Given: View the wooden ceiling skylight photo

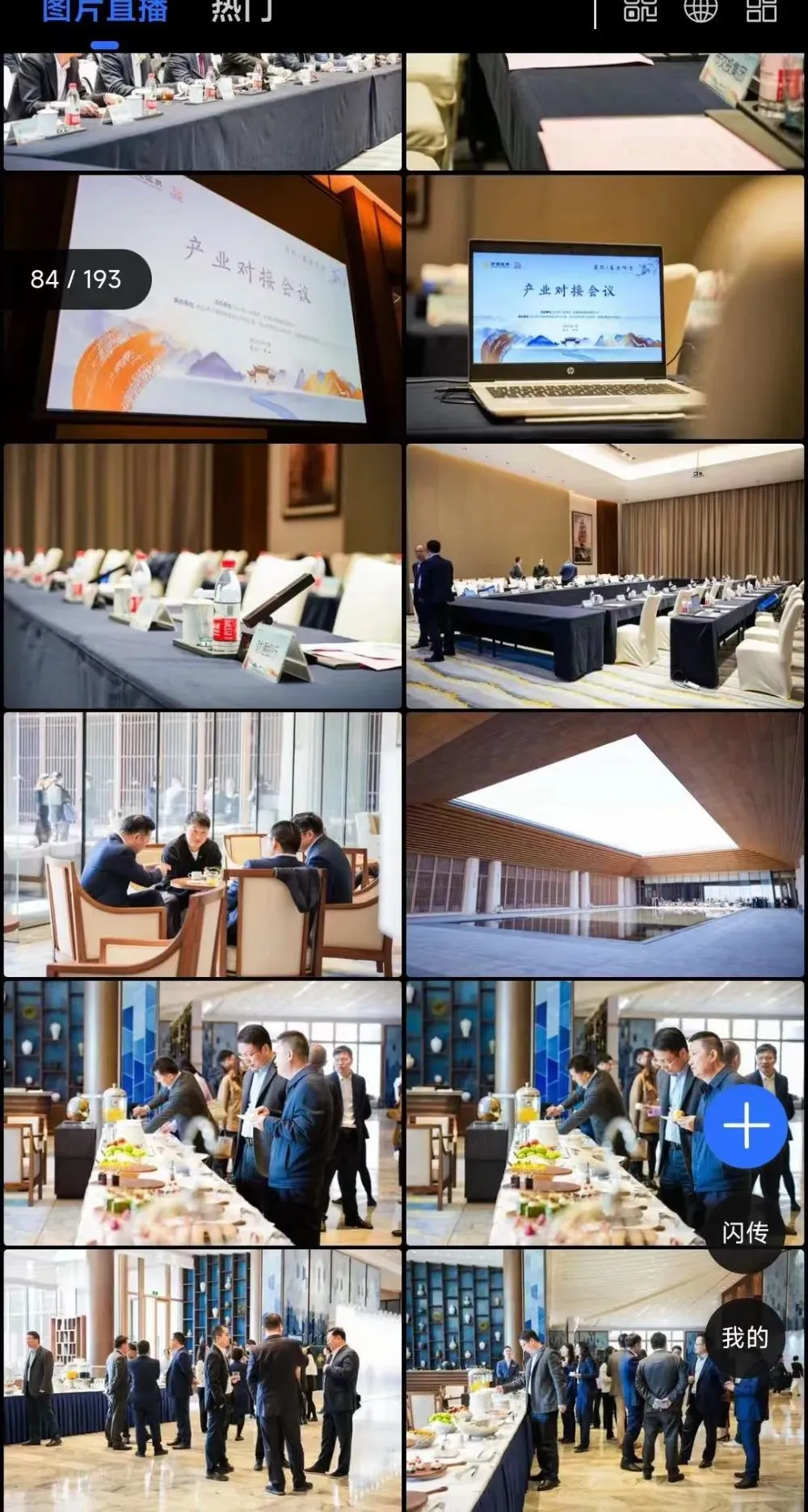Looking at the screenshot, I should click(x=605, y=844).
